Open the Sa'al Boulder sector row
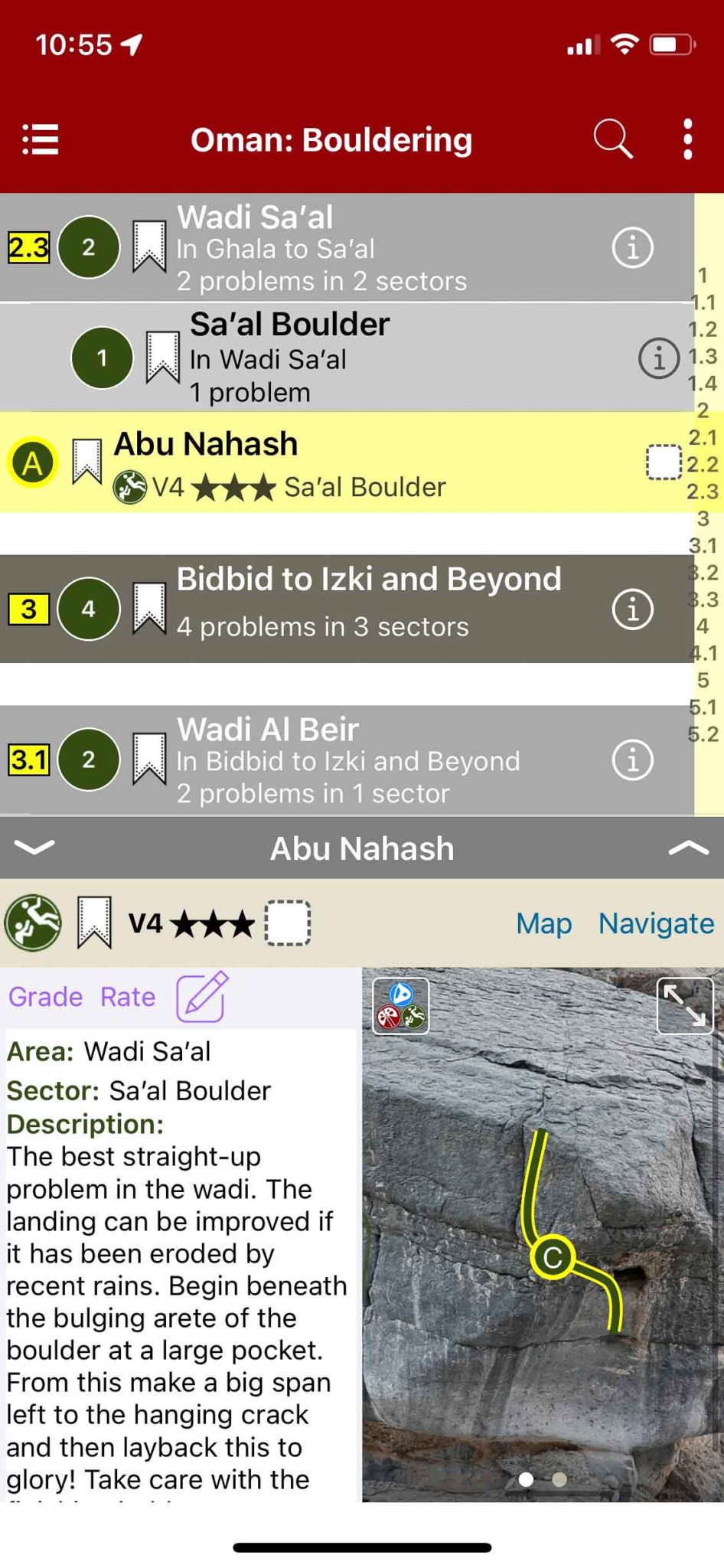Image resolution: width=724 pixels, height=1568 pixels. click(344, 358)
